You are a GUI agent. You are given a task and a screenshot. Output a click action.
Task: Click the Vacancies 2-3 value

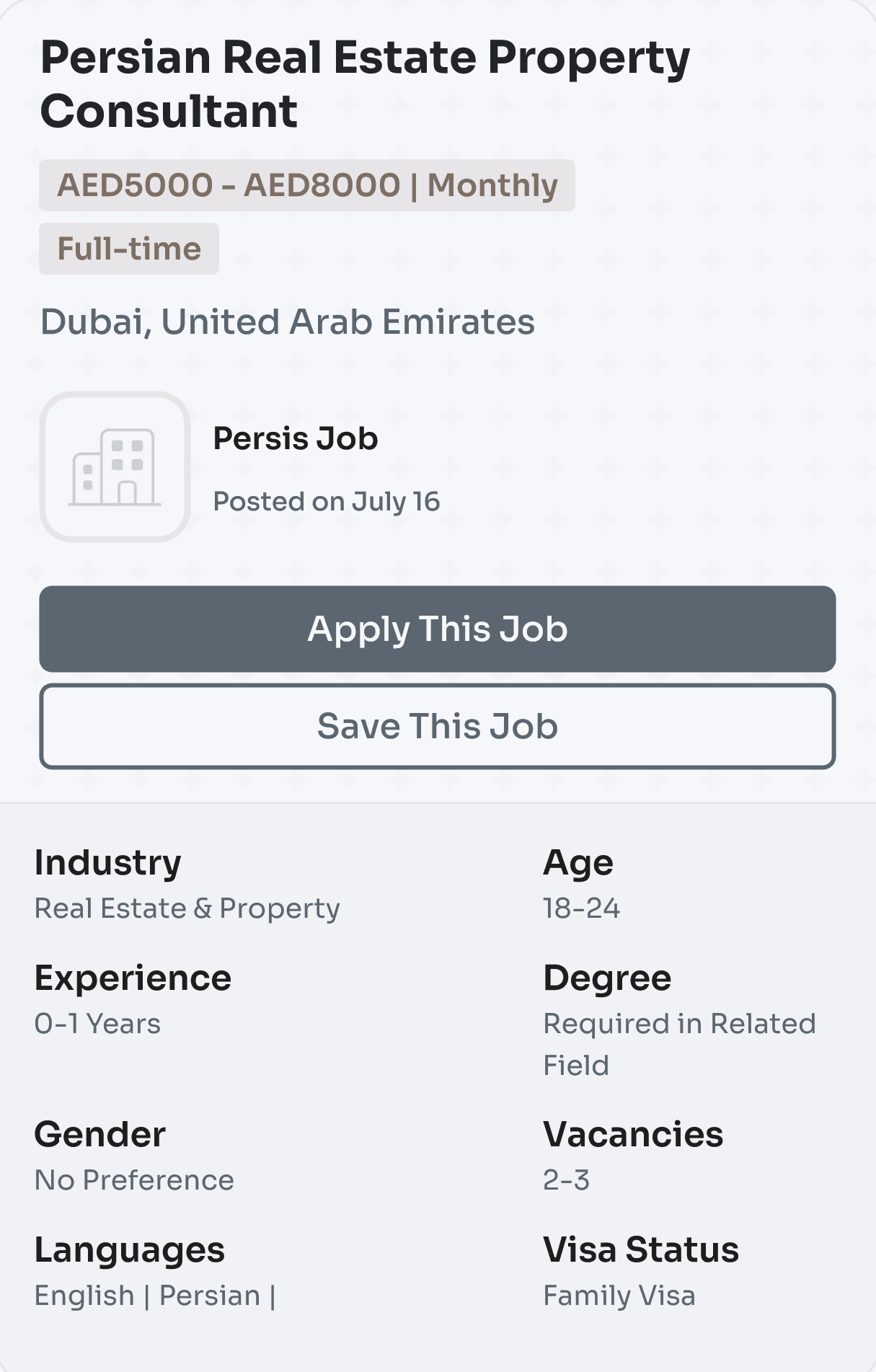coord(567,1180)
